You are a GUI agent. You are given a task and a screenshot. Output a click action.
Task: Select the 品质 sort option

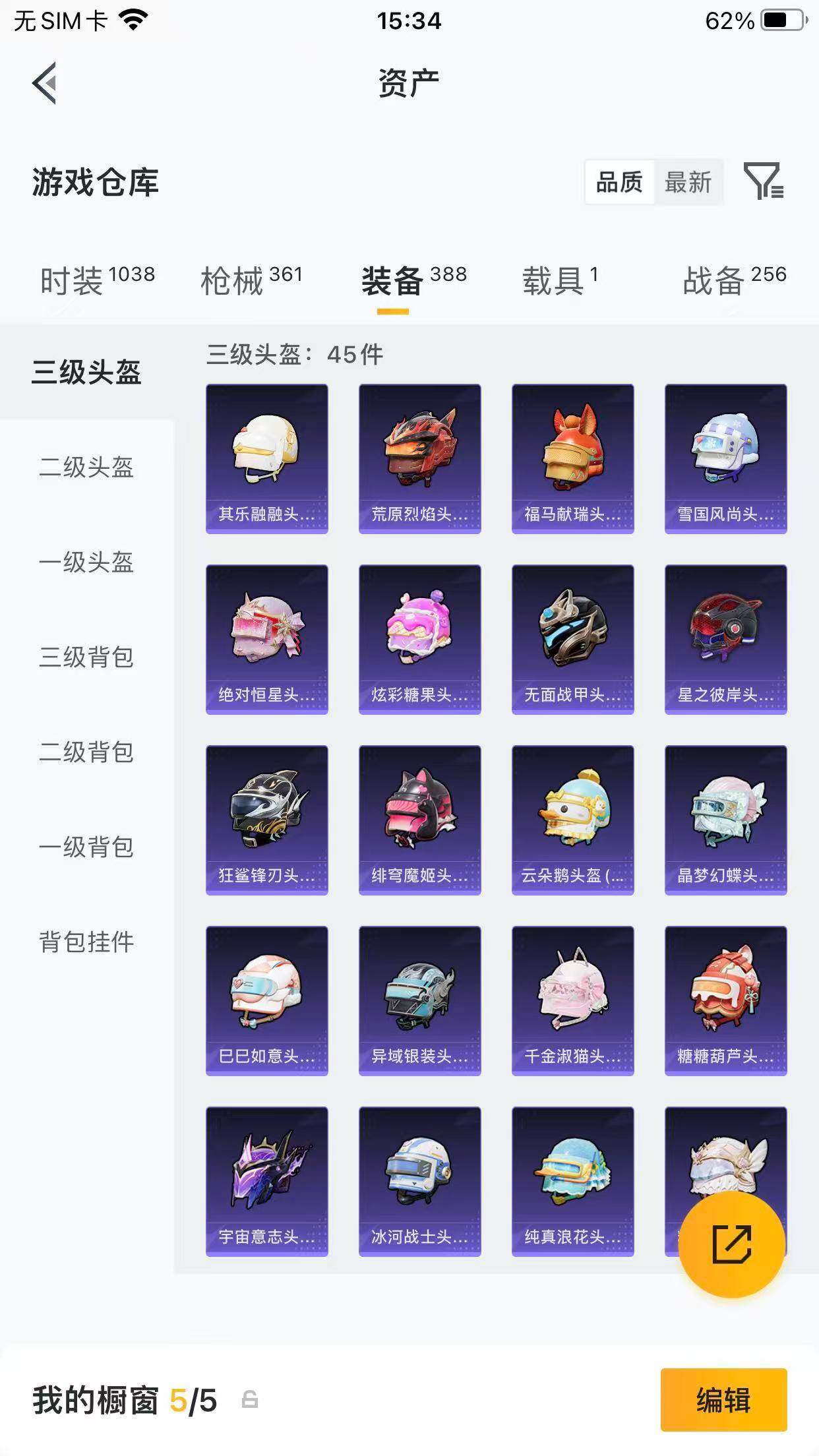pos(619,182)
